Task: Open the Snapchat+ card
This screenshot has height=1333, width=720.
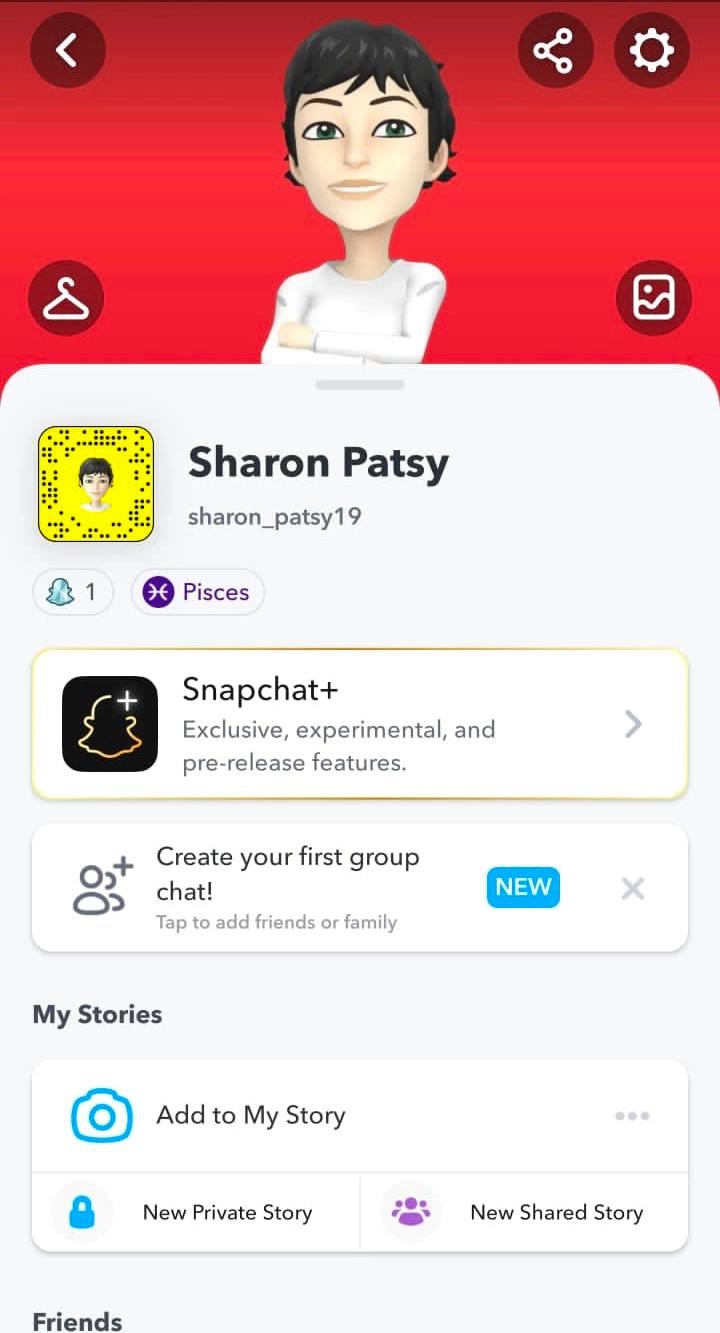Action: [x=360, y=723]
